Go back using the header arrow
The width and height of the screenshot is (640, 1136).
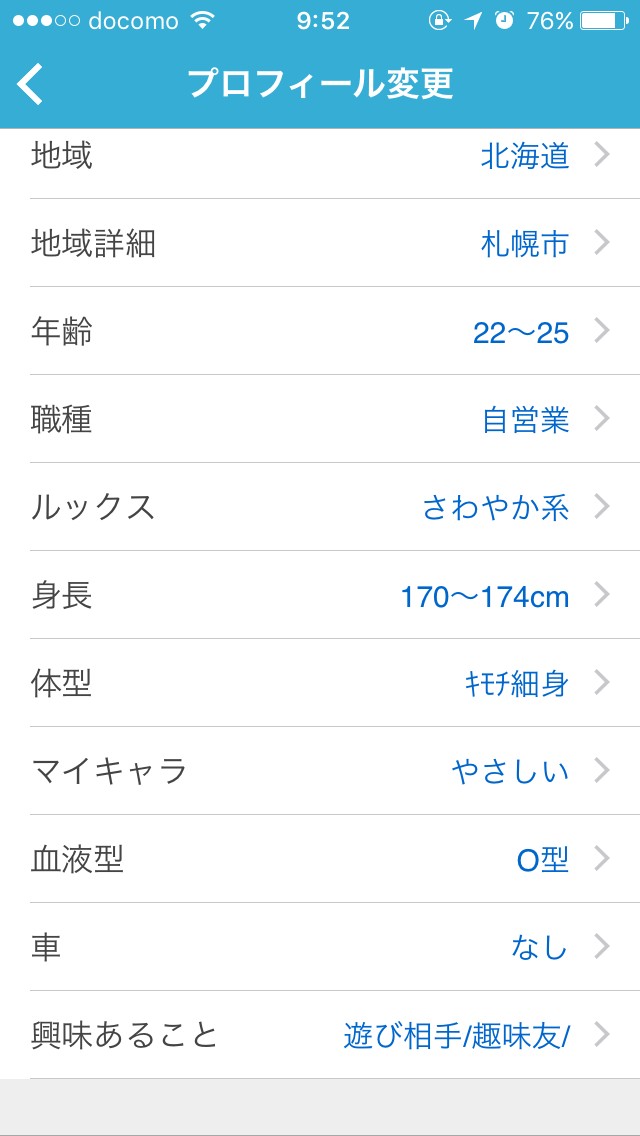point(32,84)
